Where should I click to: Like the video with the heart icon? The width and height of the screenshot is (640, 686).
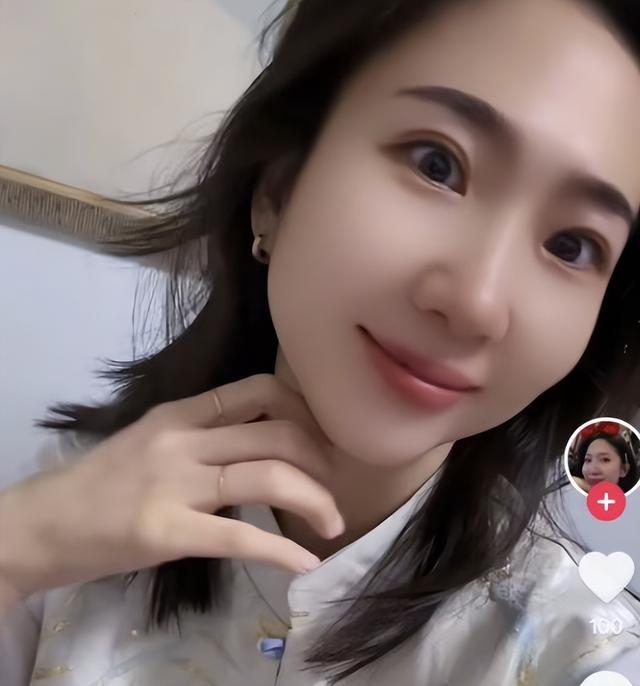tap(606, 576)
